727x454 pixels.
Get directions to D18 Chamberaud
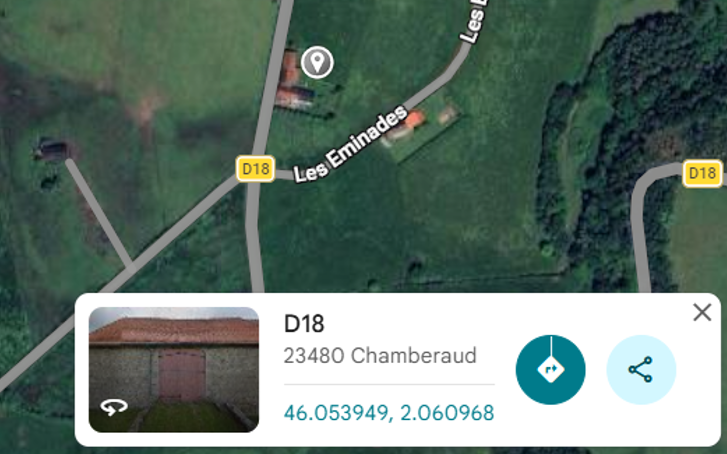pos(550,369)
